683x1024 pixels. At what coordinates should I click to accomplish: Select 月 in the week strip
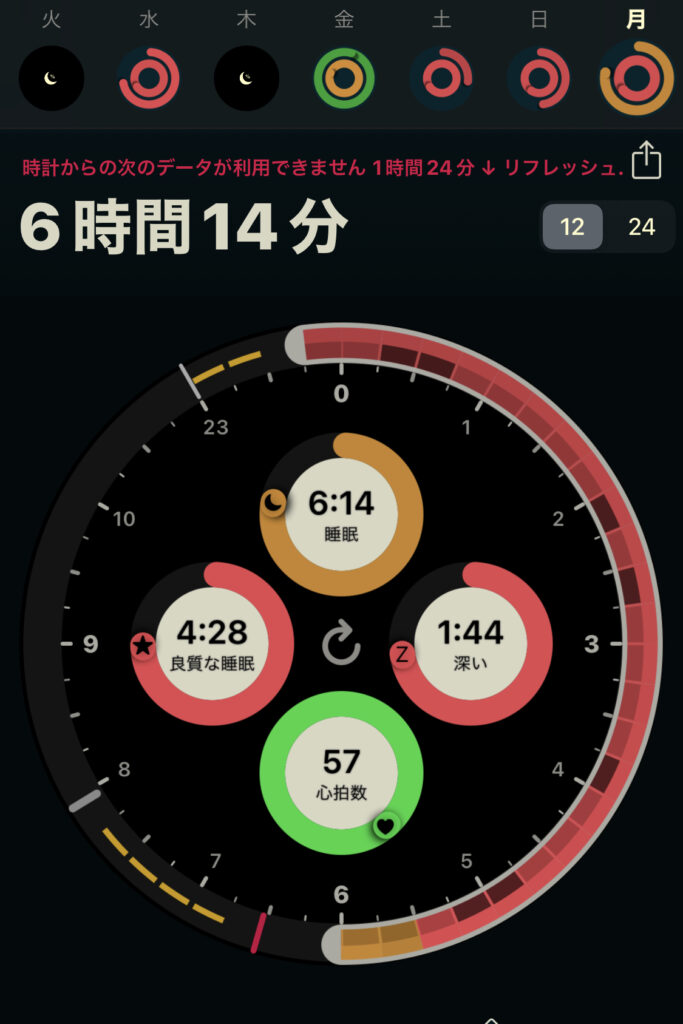click(x=636, y=77)
